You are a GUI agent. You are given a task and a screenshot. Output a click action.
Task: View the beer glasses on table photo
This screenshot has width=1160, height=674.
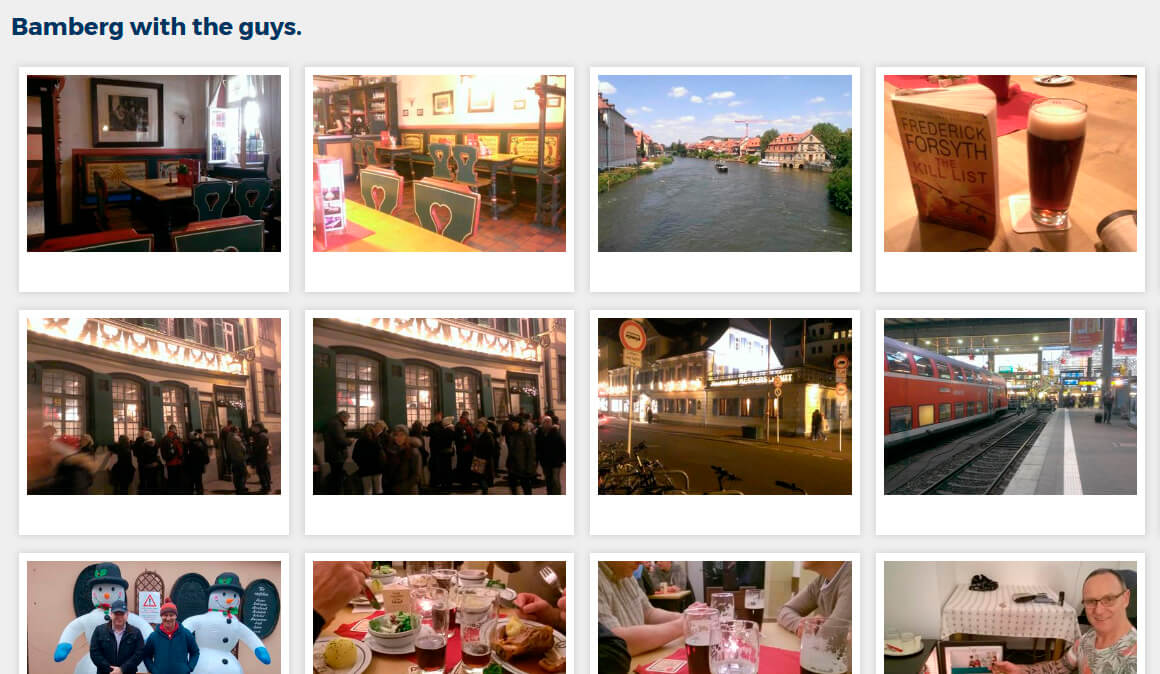click(x=724, y=617)
